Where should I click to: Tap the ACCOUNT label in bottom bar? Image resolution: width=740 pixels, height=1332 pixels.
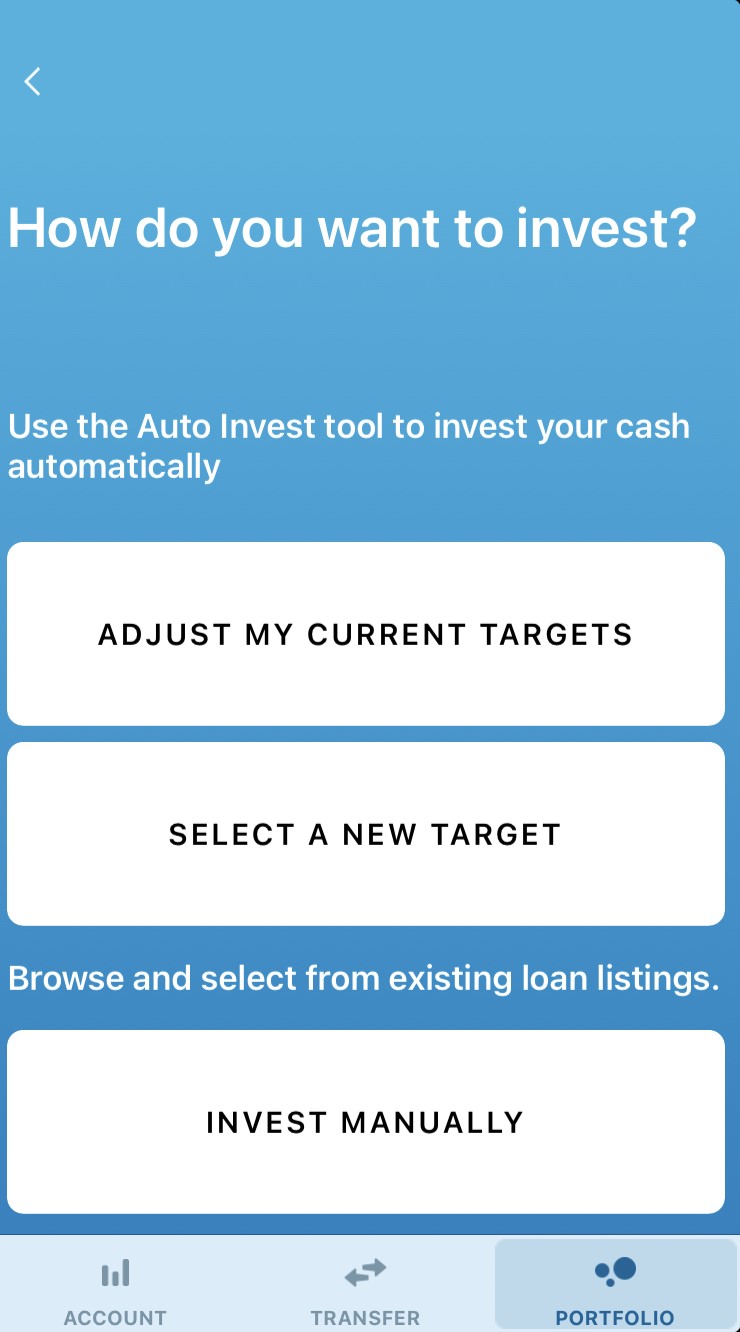coord(115,1317)
